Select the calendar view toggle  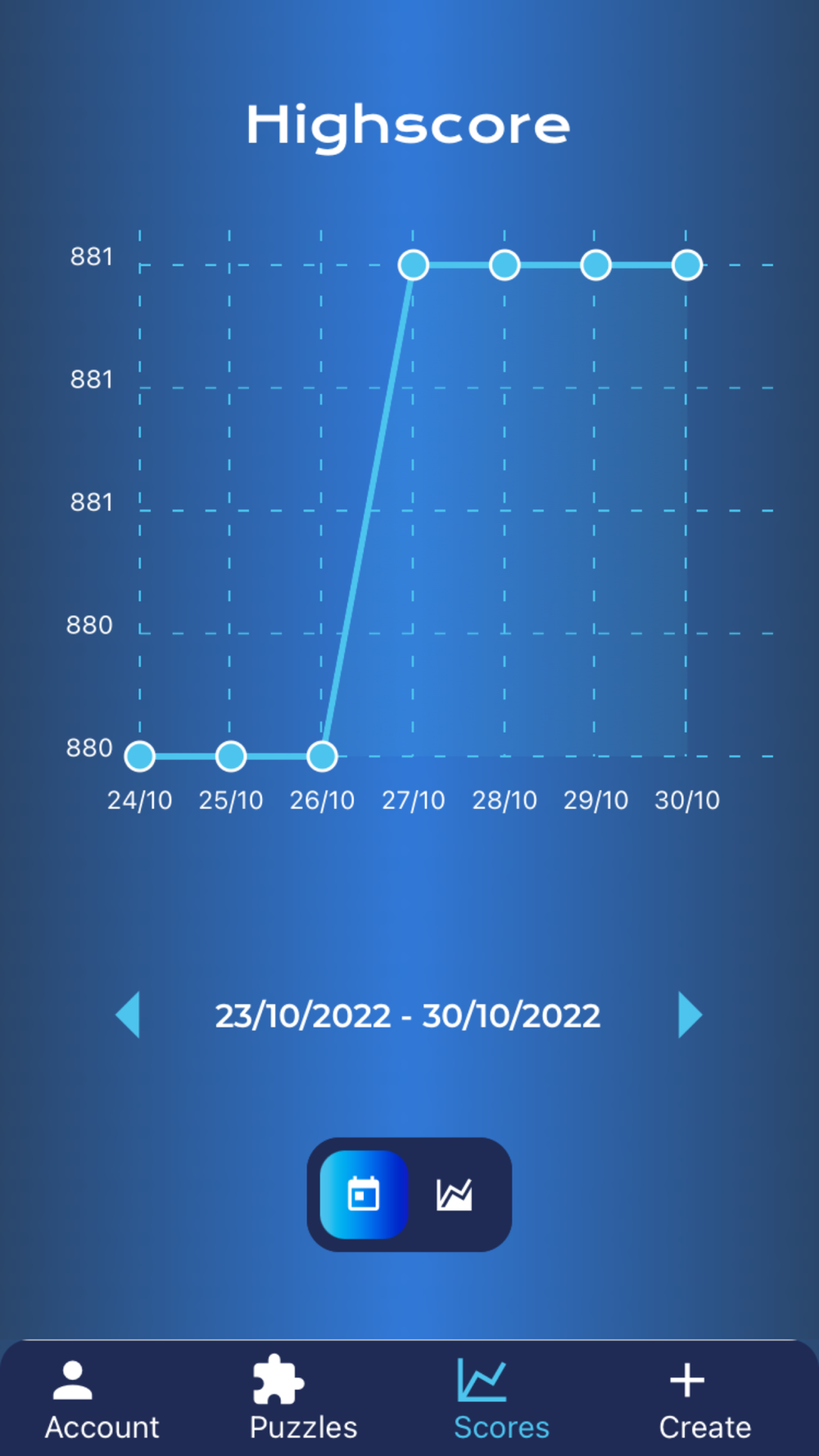(364, 1194)
